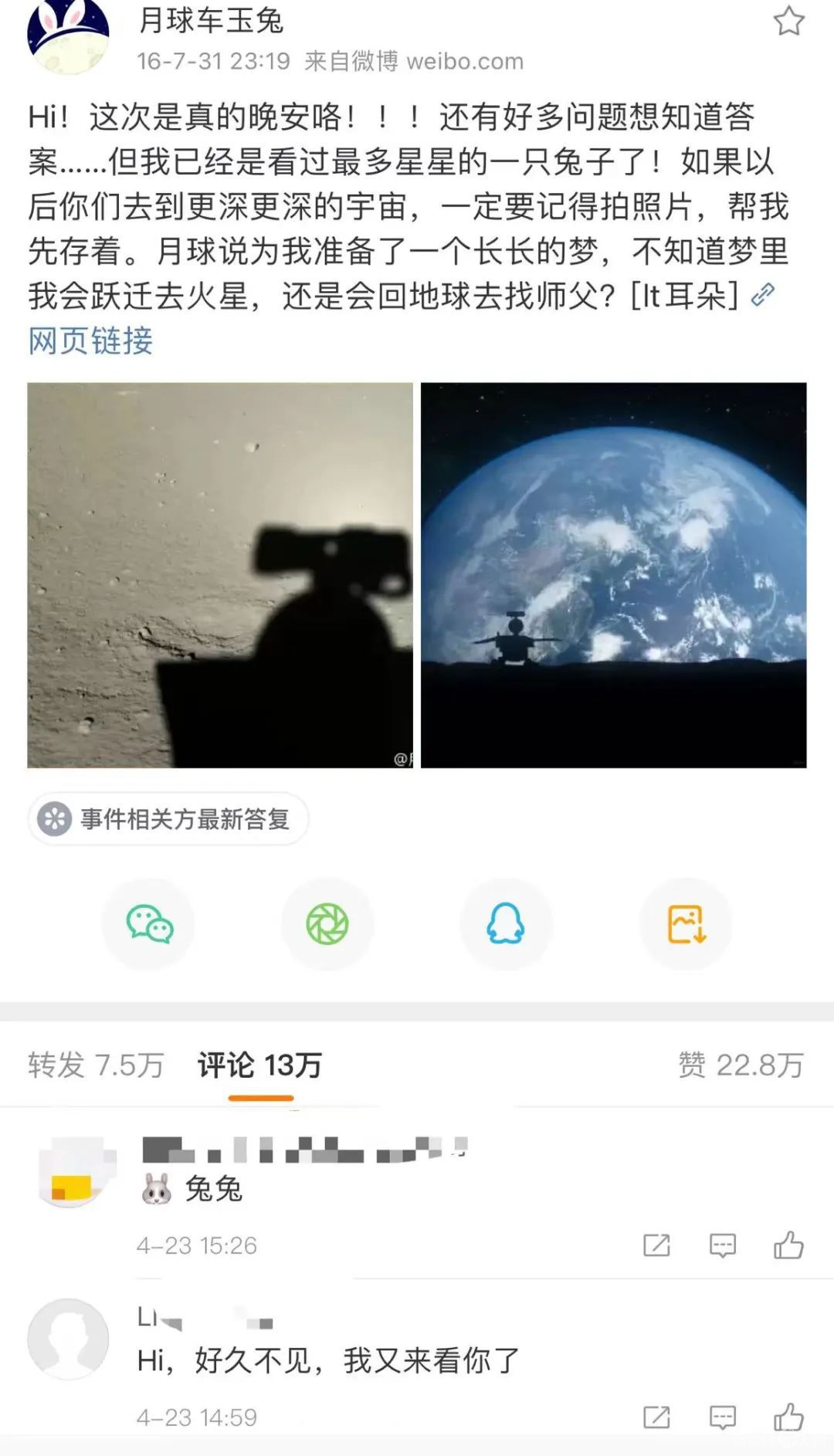This screenshot has width=834, height=1456.
Task: Repost the 兔兔 comment
Action: point(656,1245)
